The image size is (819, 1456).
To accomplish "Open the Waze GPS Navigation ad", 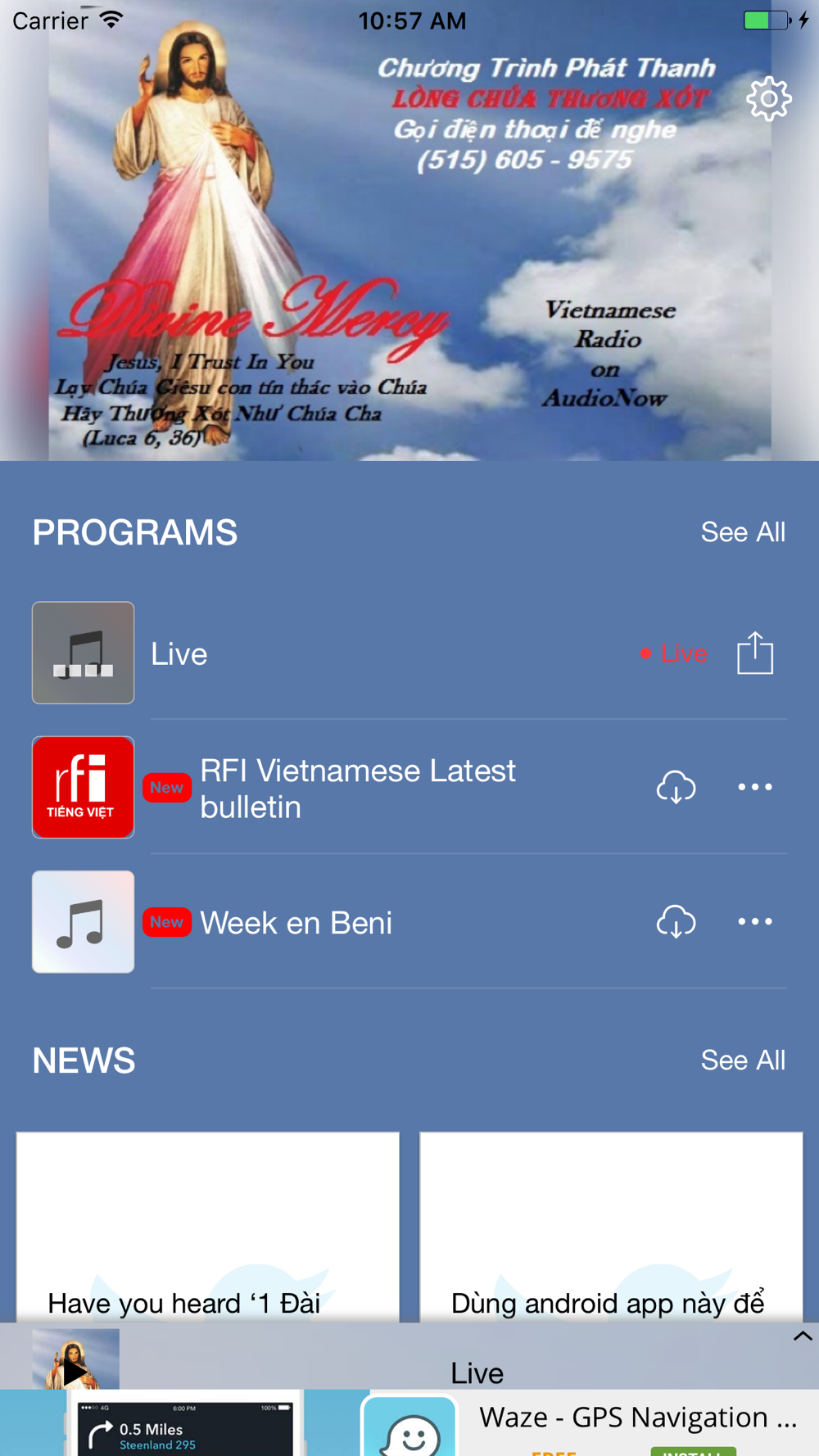I will [409, 1422].
